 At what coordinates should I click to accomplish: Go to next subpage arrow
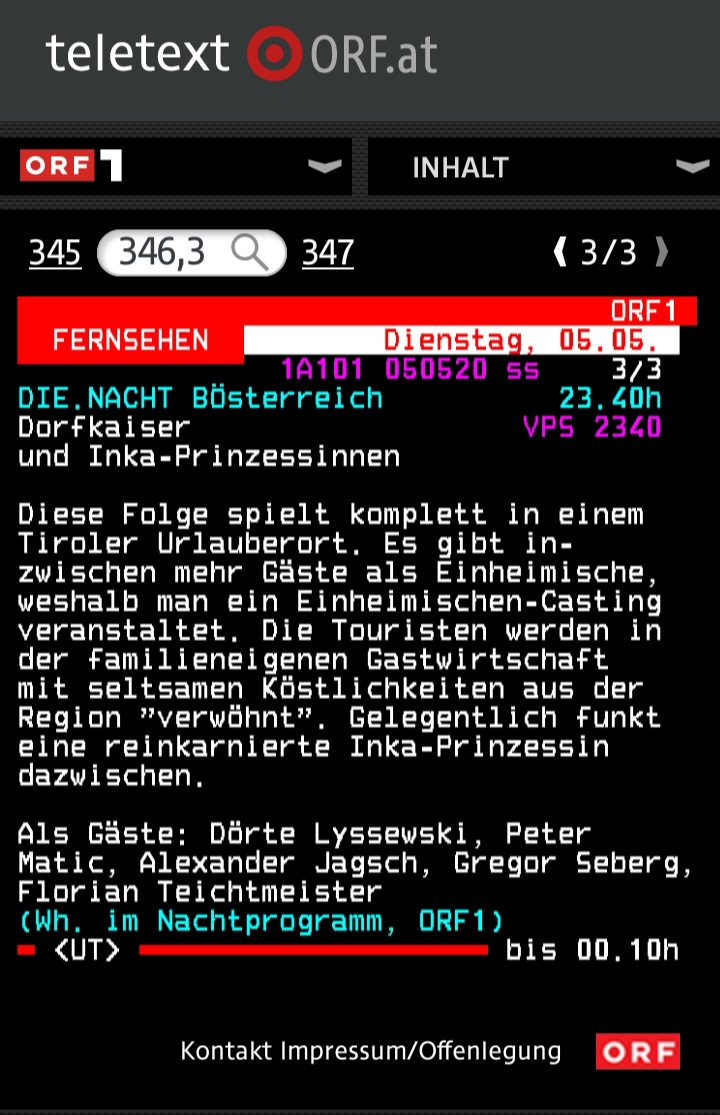[x=661, y=253]
